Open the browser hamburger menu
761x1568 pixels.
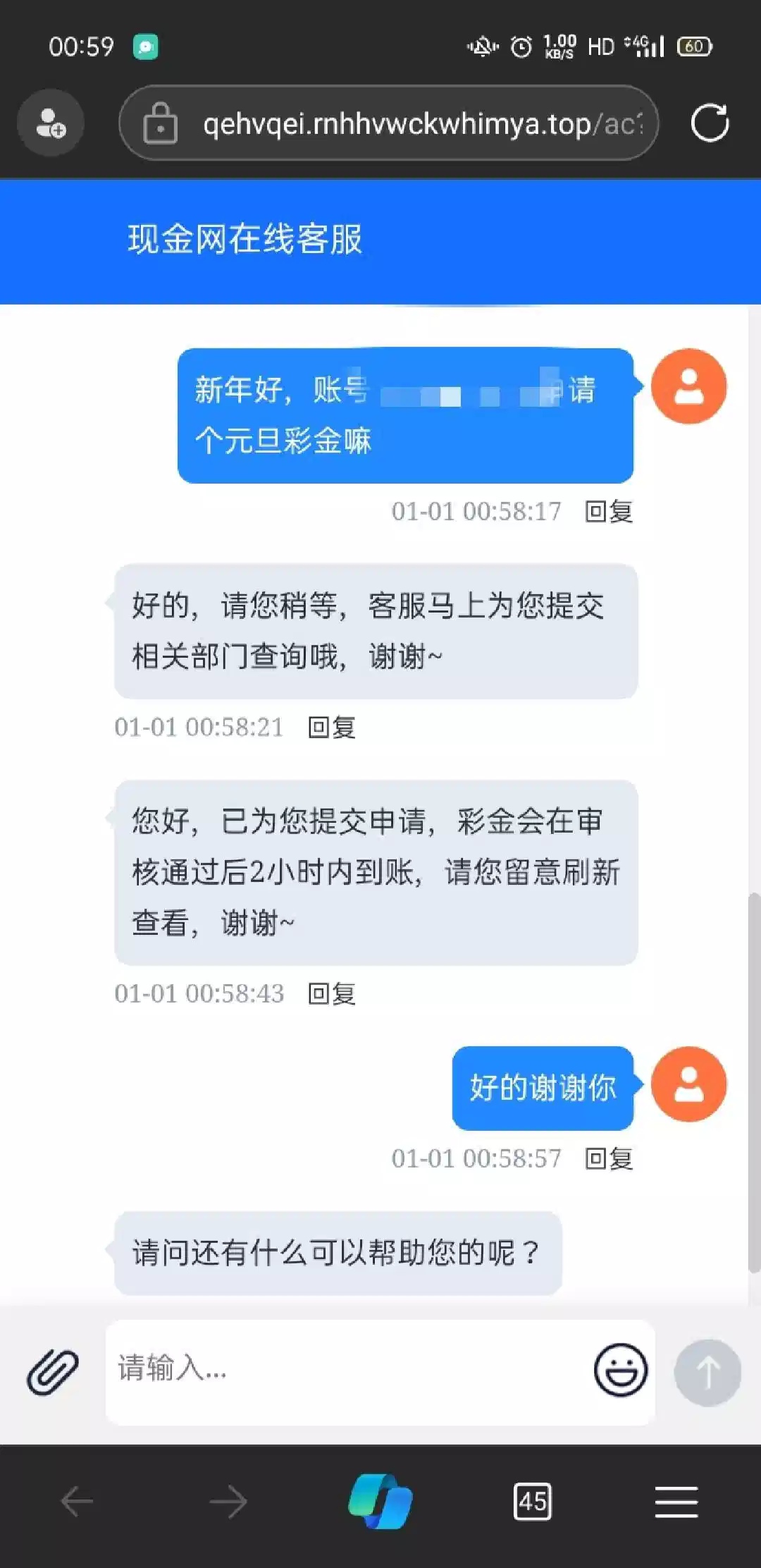tap(676, 1501)
